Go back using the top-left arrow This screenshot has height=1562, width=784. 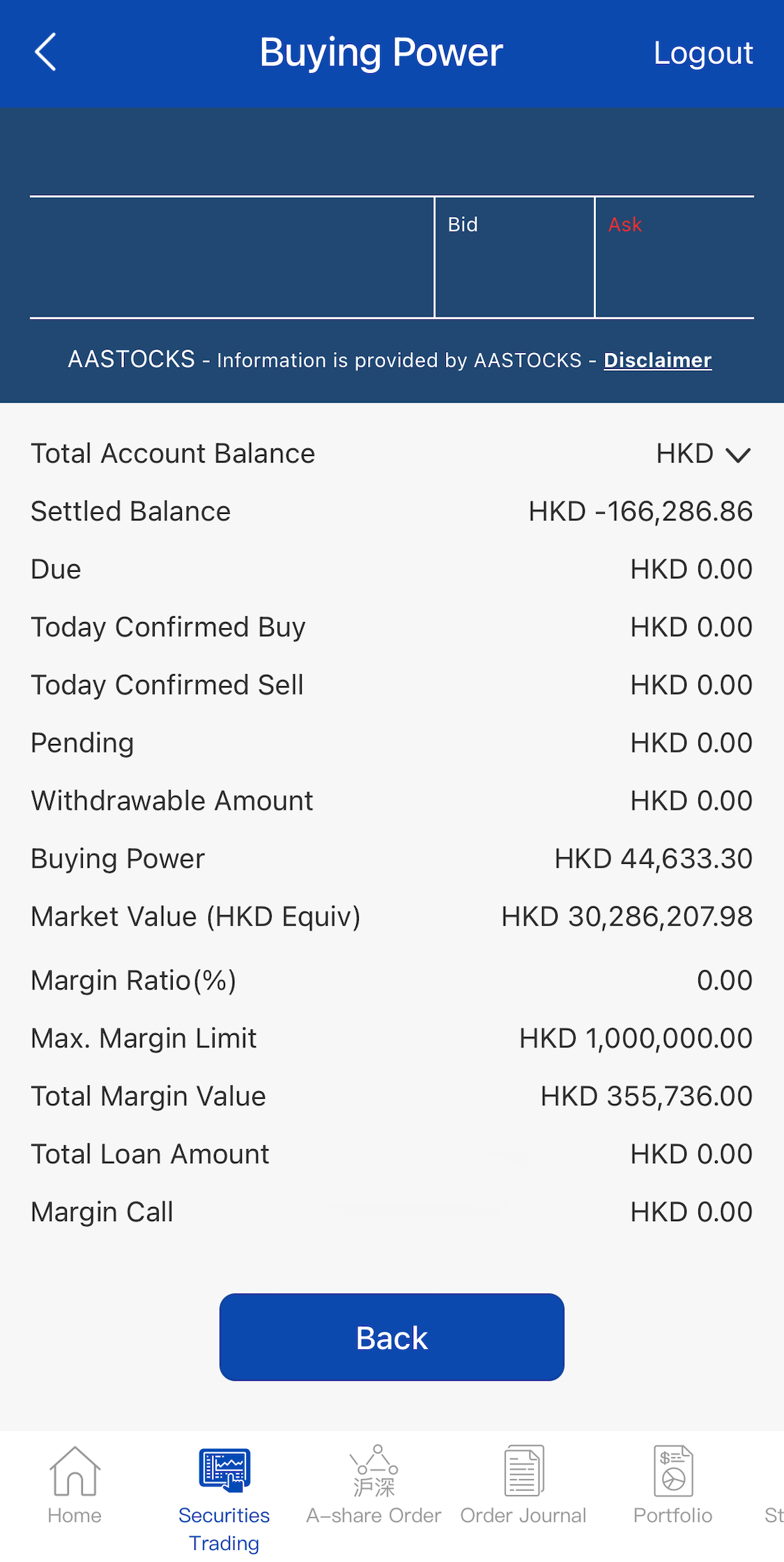pos(46,53)
